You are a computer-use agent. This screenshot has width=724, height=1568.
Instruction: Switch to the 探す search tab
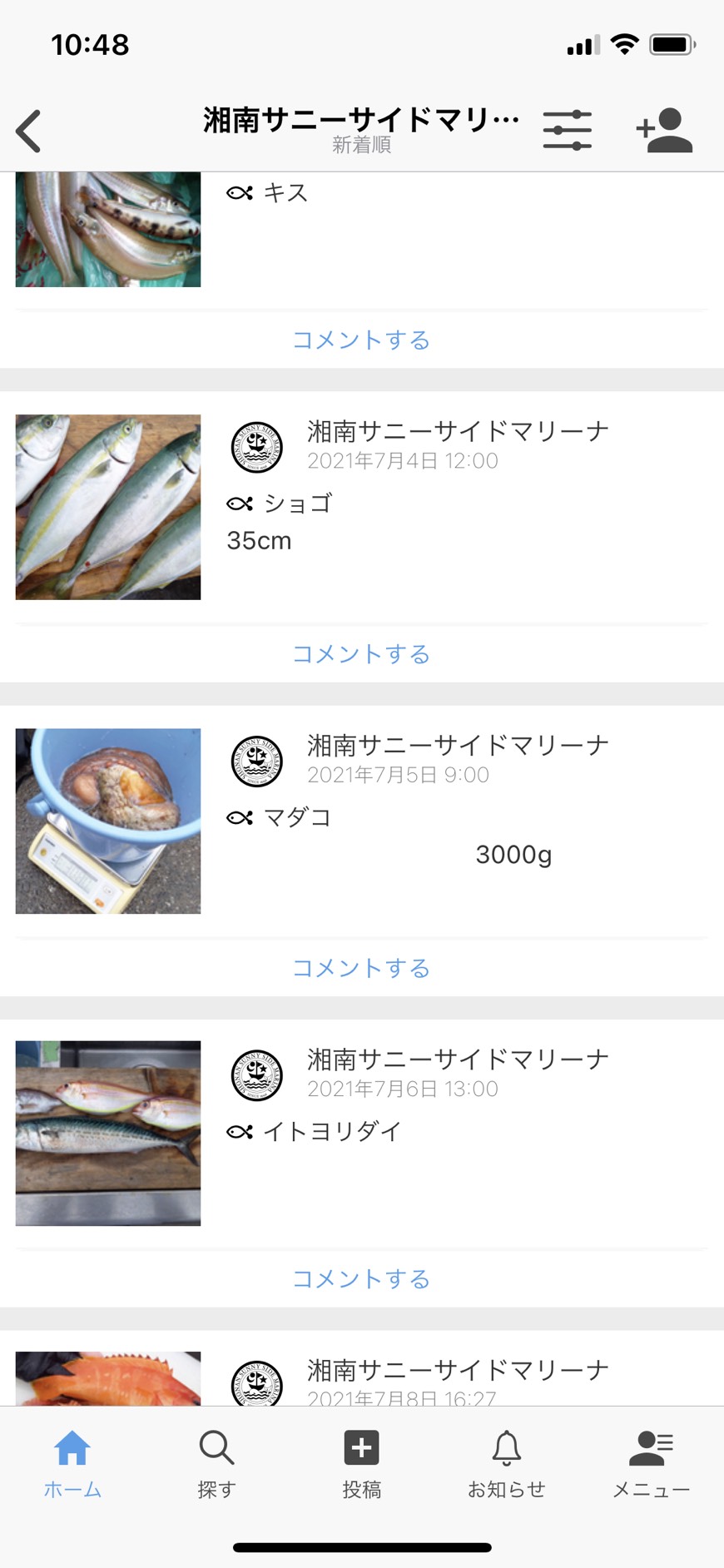[x=216, y=1463]
